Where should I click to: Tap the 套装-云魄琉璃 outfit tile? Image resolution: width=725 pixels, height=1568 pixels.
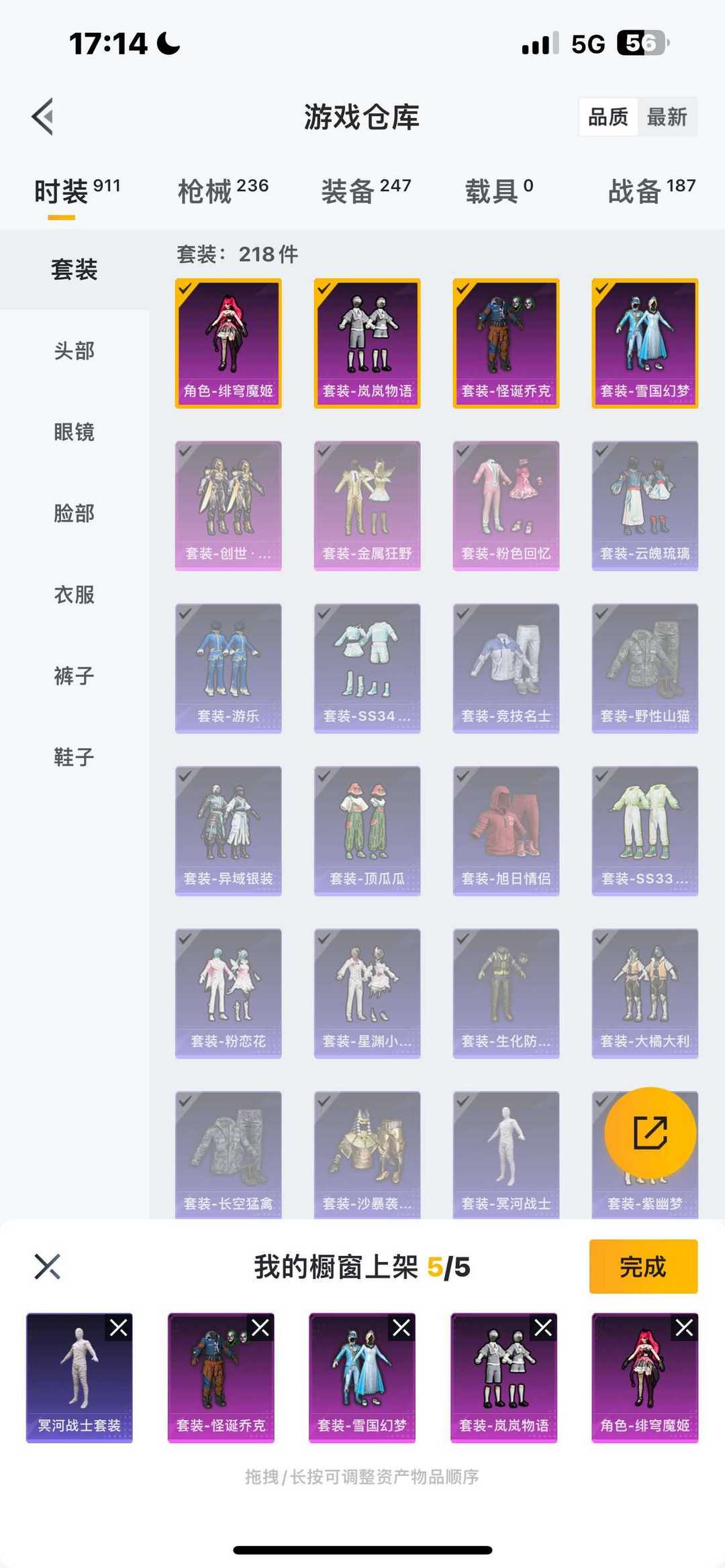[645, 506]
